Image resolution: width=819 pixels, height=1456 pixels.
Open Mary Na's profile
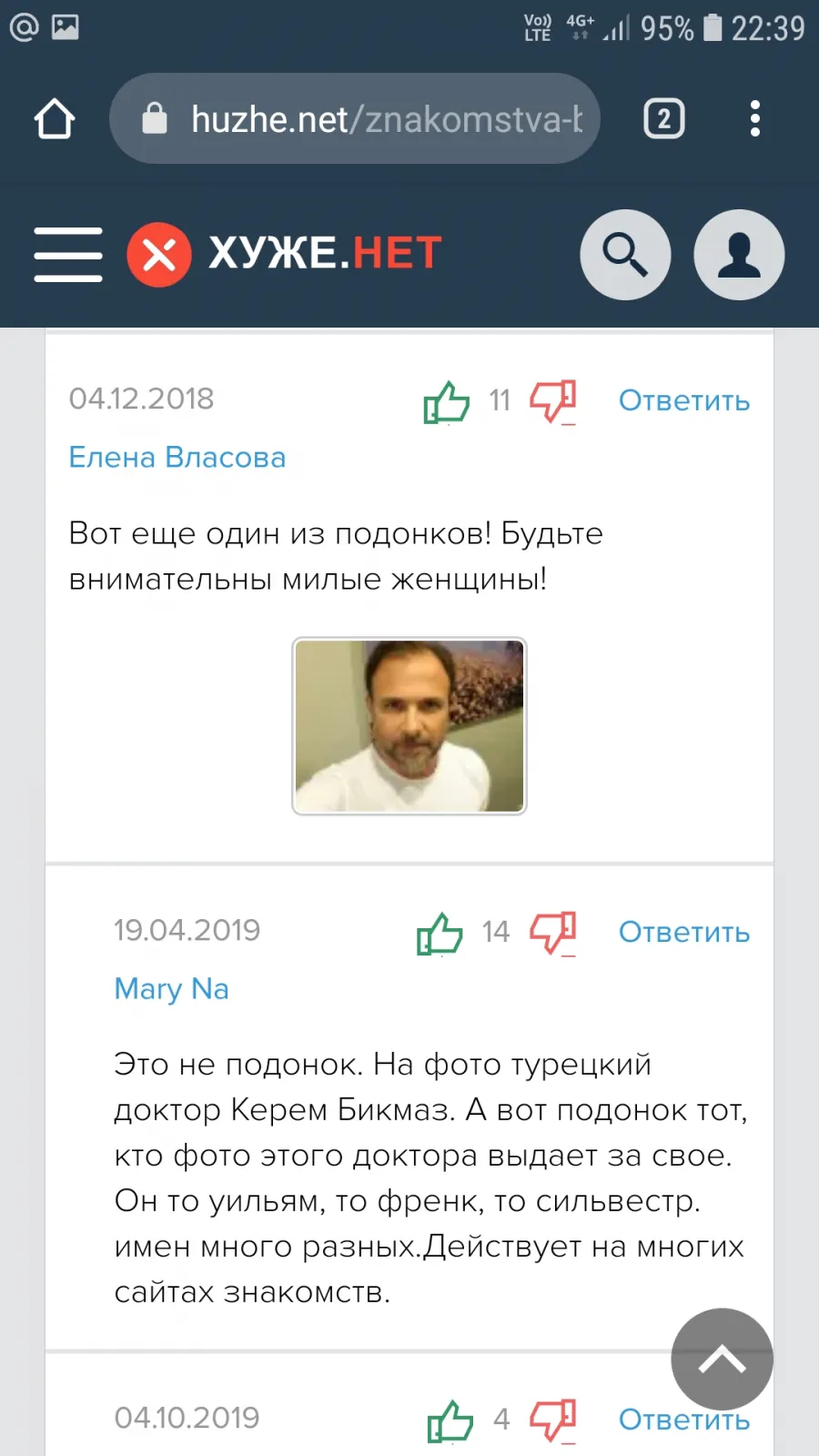[x=171, y=988]
